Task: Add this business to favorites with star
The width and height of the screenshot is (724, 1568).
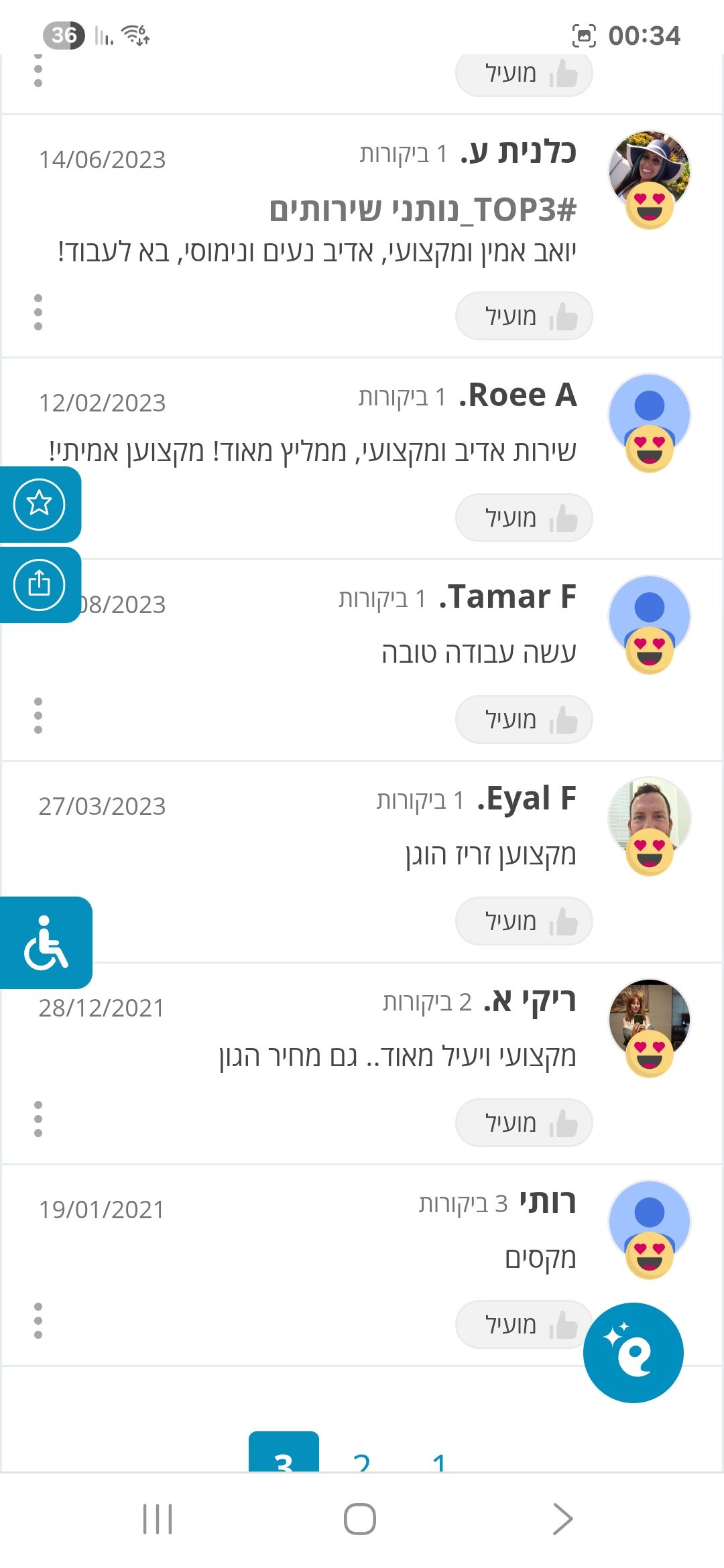Action: [40, 504]
